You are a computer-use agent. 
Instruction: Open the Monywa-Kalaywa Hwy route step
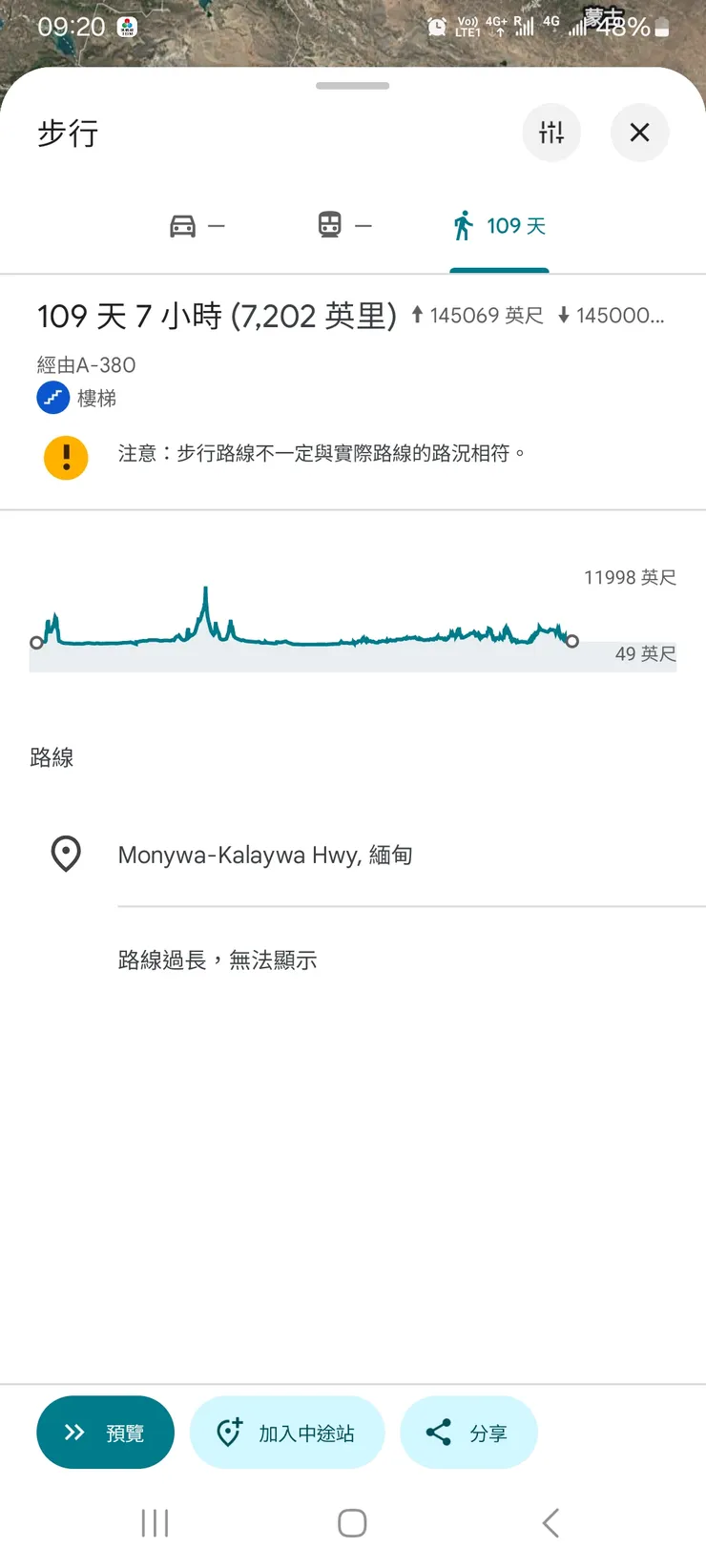[265, 855]
